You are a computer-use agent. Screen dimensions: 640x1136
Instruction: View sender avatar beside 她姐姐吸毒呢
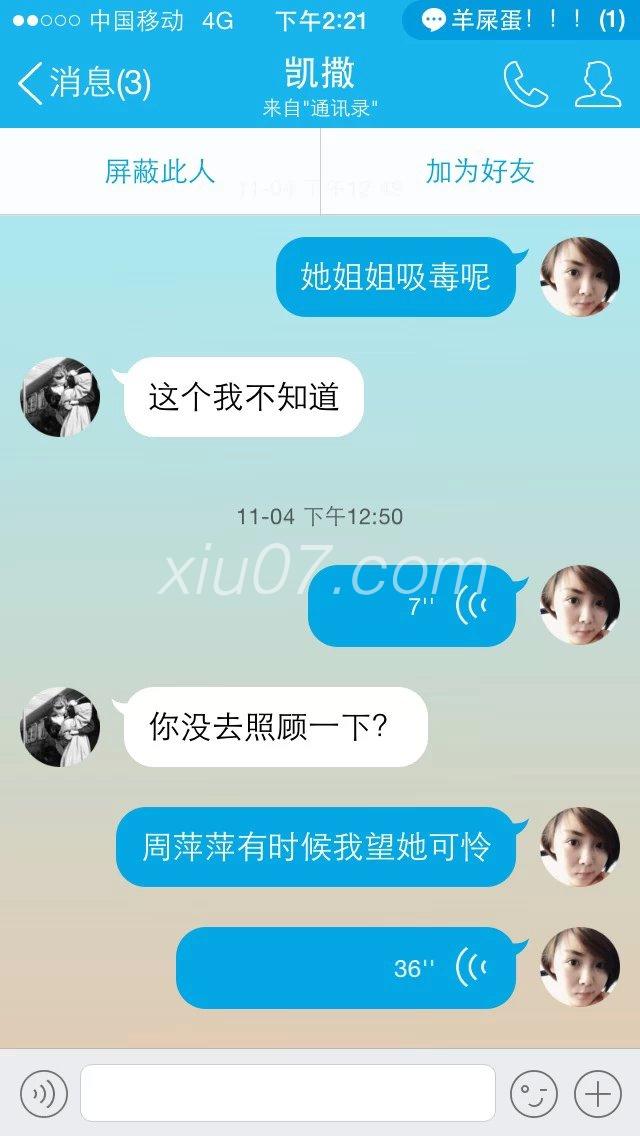pos(579,277)
